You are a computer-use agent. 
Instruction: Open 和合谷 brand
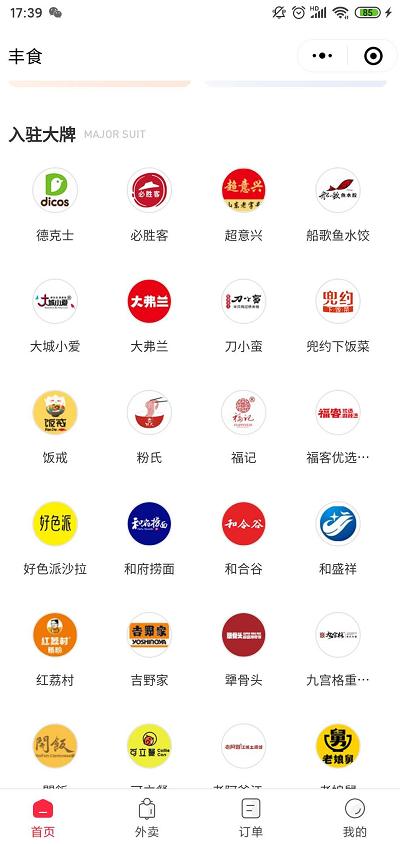tap(243, 539)
